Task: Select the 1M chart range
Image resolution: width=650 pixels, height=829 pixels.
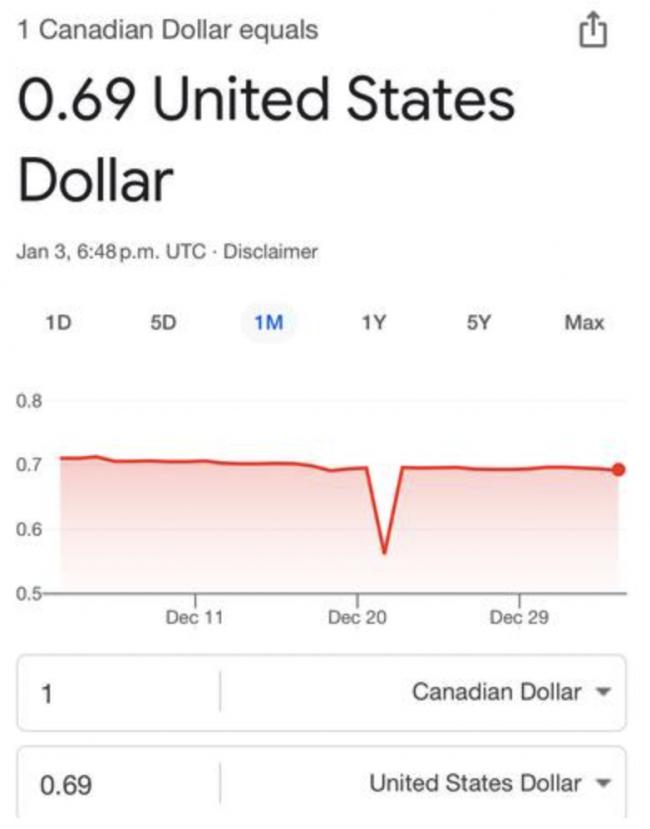Action: coord(268,323)
